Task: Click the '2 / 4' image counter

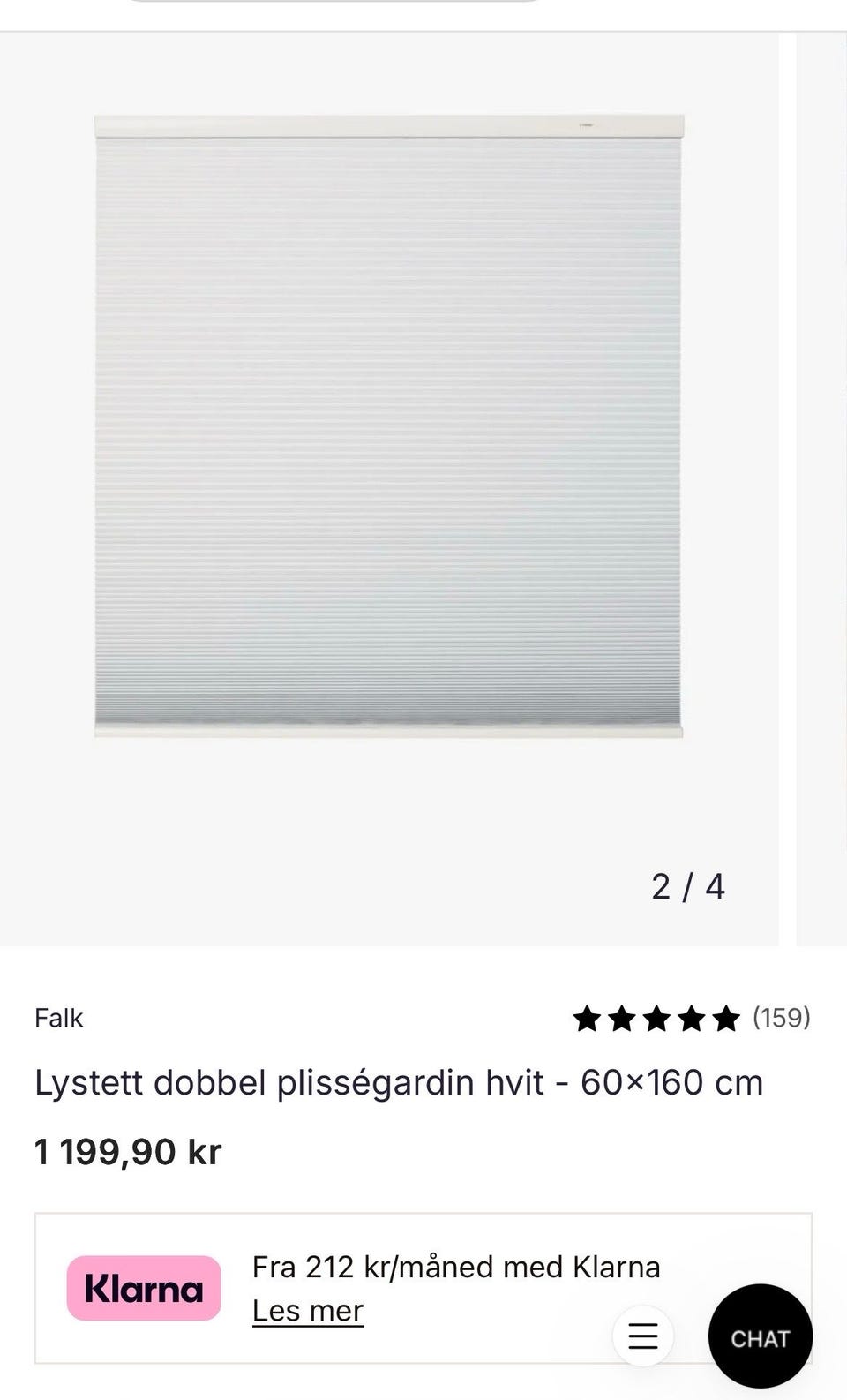Action: [x=689, y=886]
